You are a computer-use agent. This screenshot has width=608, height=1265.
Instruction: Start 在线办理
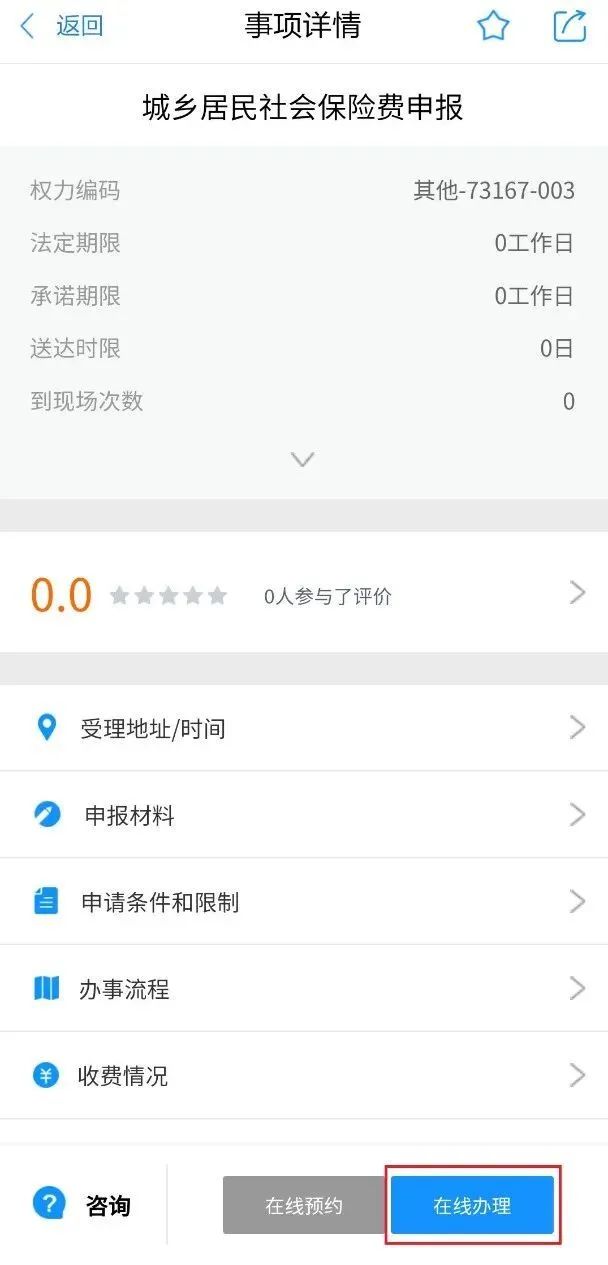(x=472, y=1205)
